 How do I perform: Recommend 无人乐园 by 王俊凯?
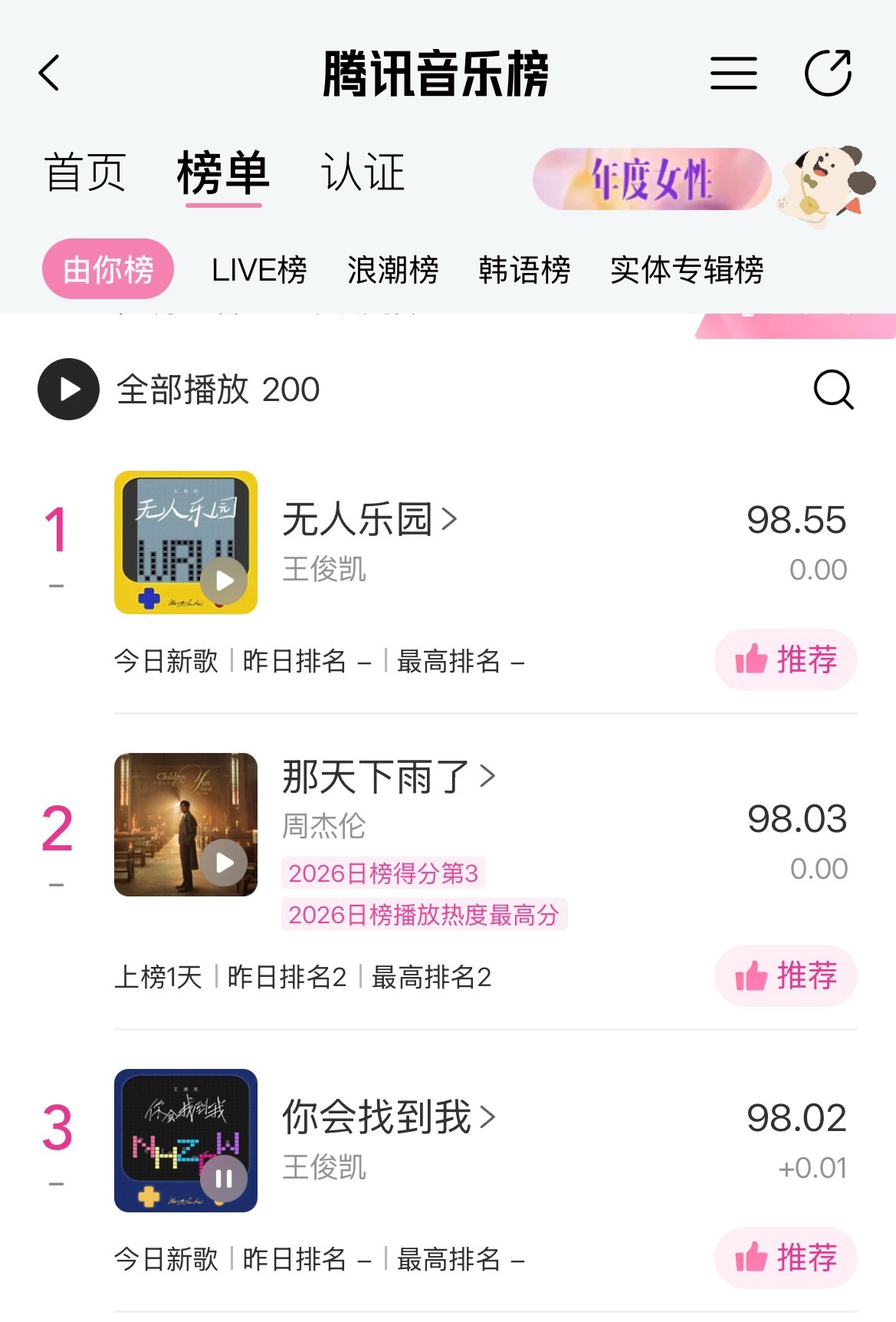click(786, 660)
